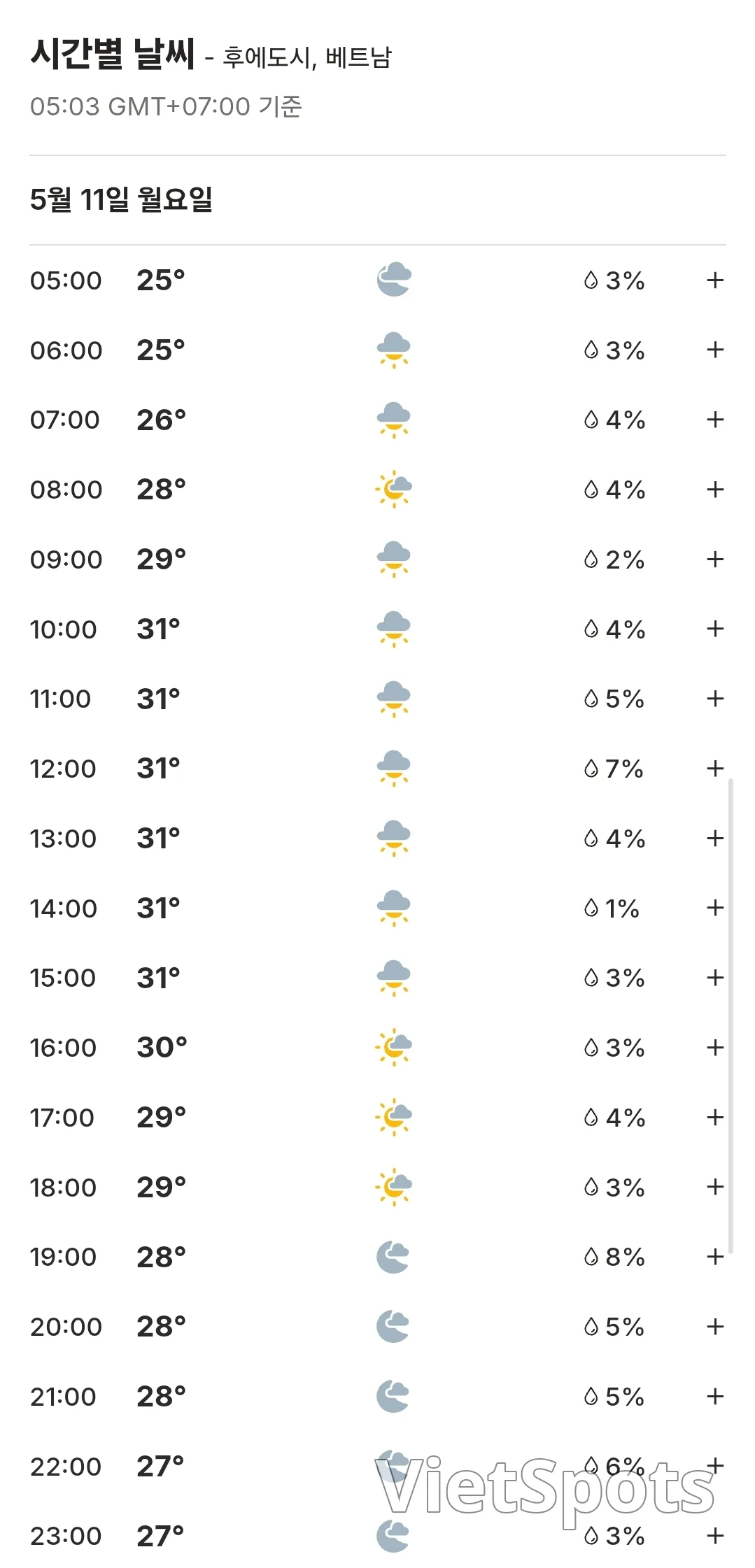Expand the 12:00 forecast with 7% rain
Screen dimensions: 755x1568
(x=714, y=769)
